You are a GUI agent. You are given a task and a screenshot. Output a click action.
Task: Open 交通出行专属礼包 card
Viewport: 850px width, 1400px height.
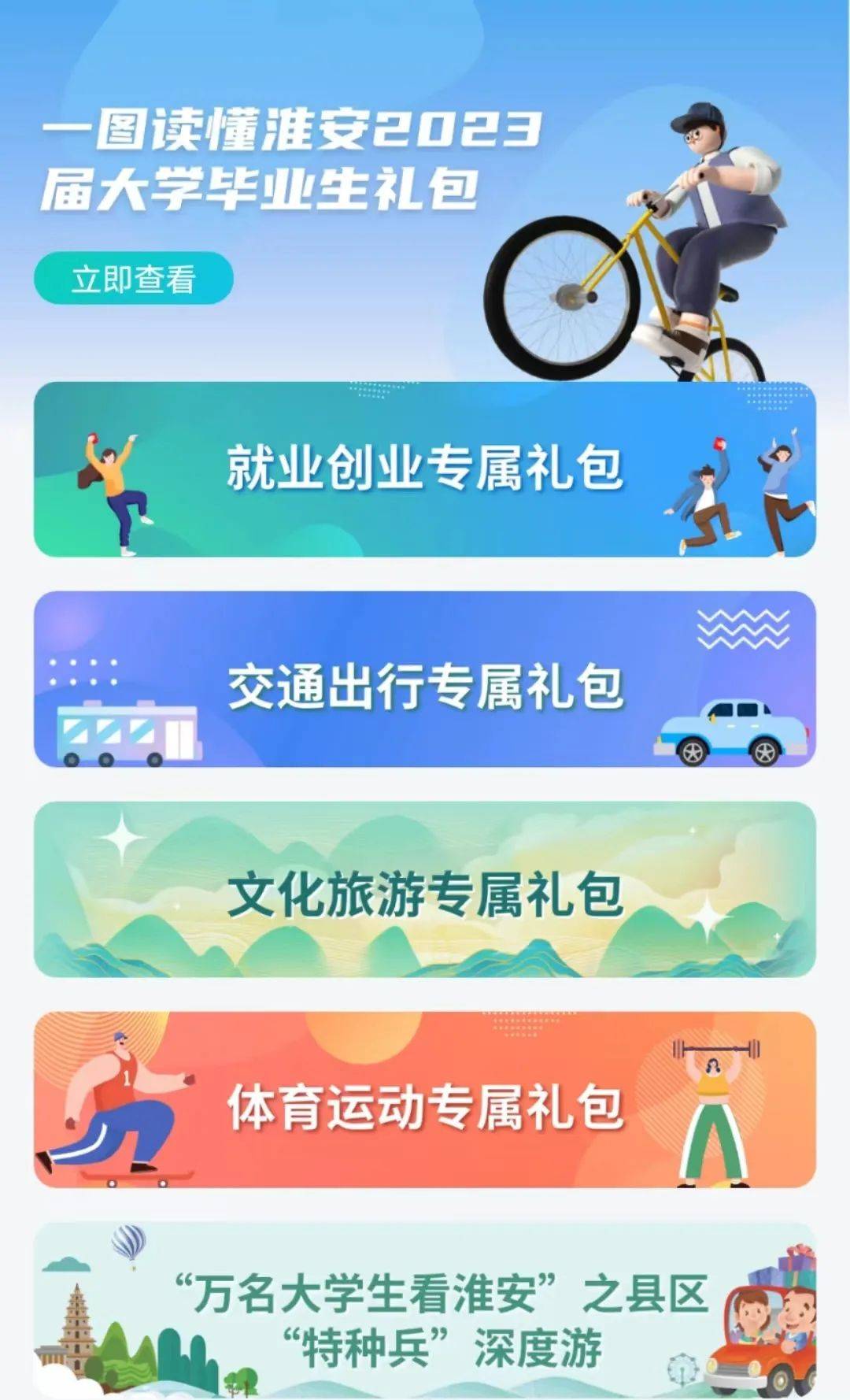[x=425, y=680]
